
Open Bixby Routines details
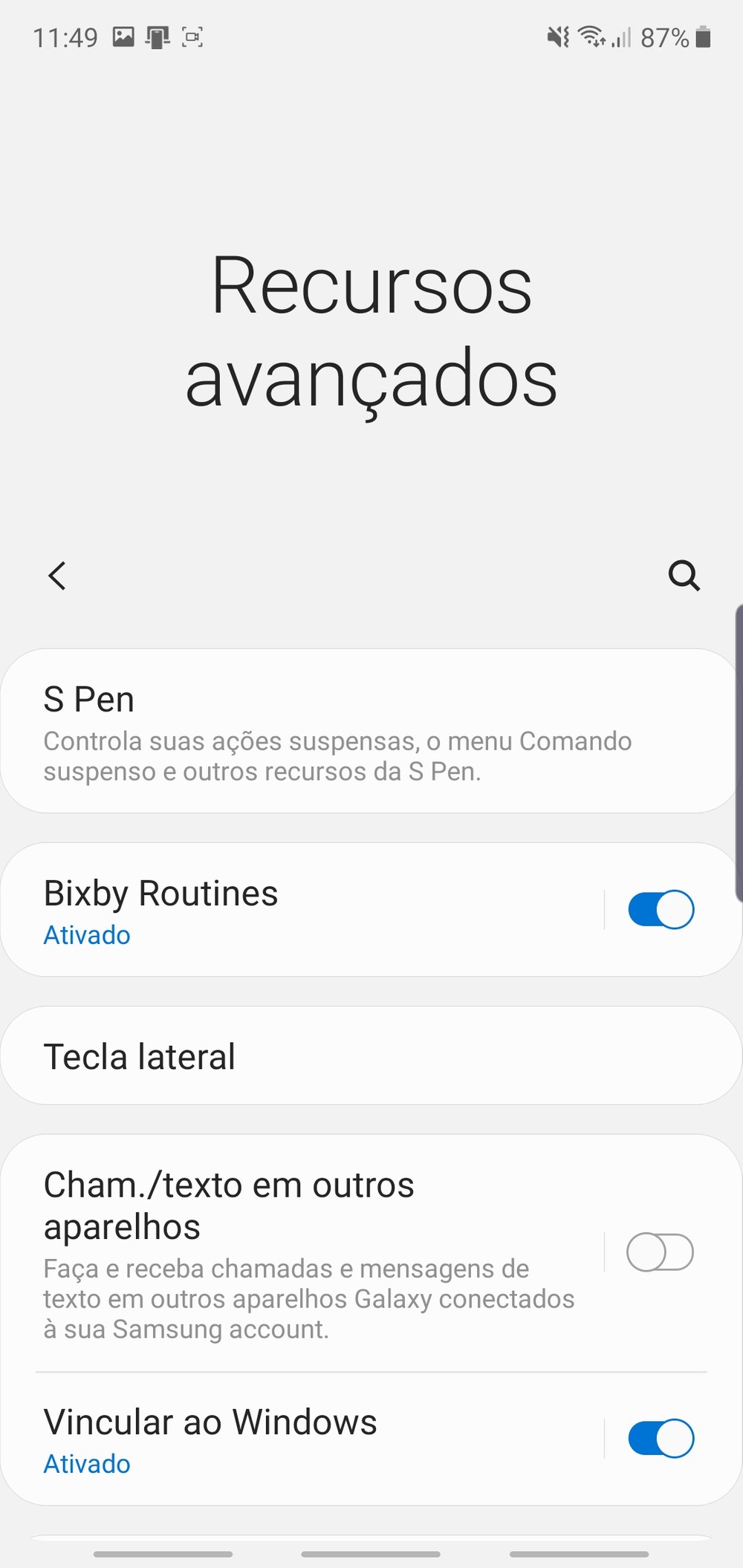[297, 910]
